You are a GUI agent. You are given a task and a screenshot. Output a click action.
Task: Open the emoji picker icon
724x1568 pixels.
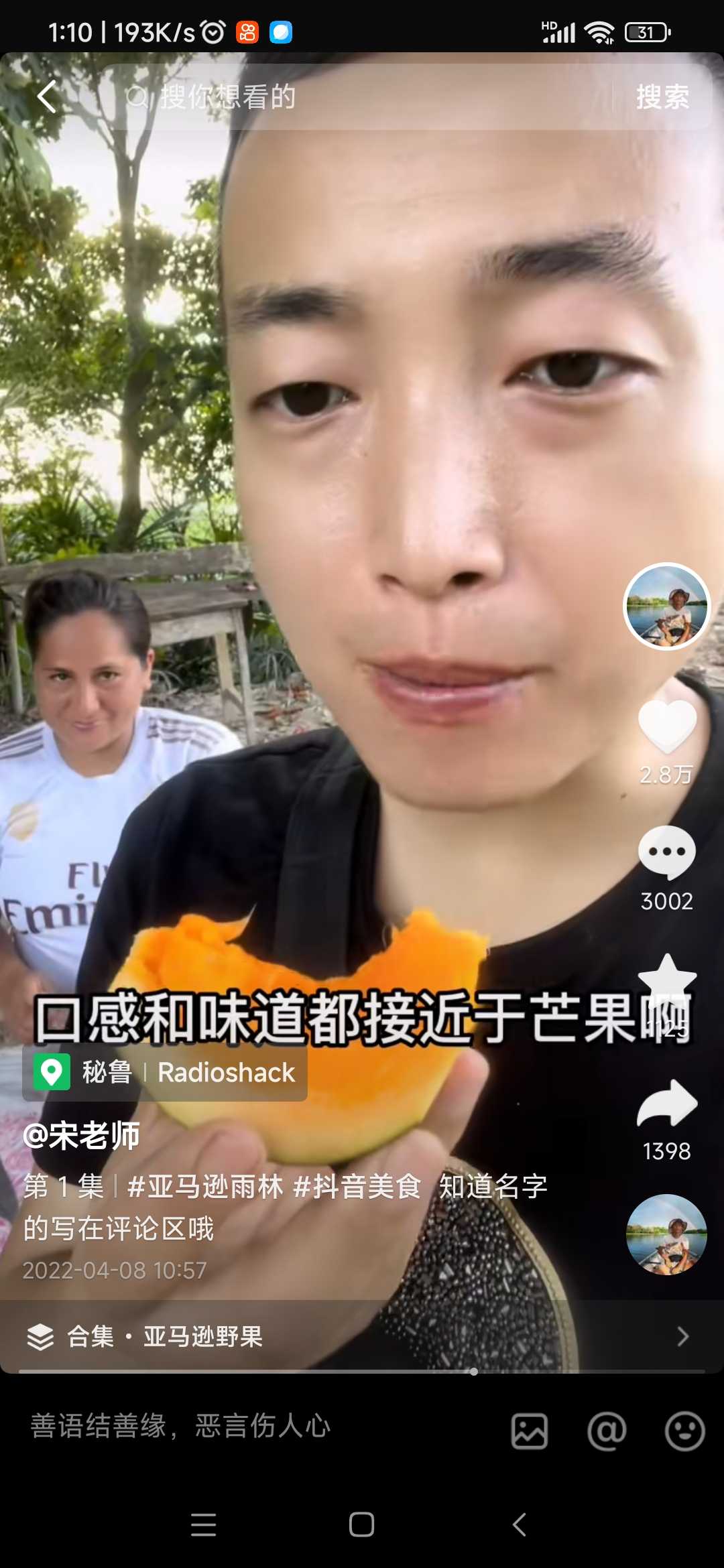(684, 1431)
